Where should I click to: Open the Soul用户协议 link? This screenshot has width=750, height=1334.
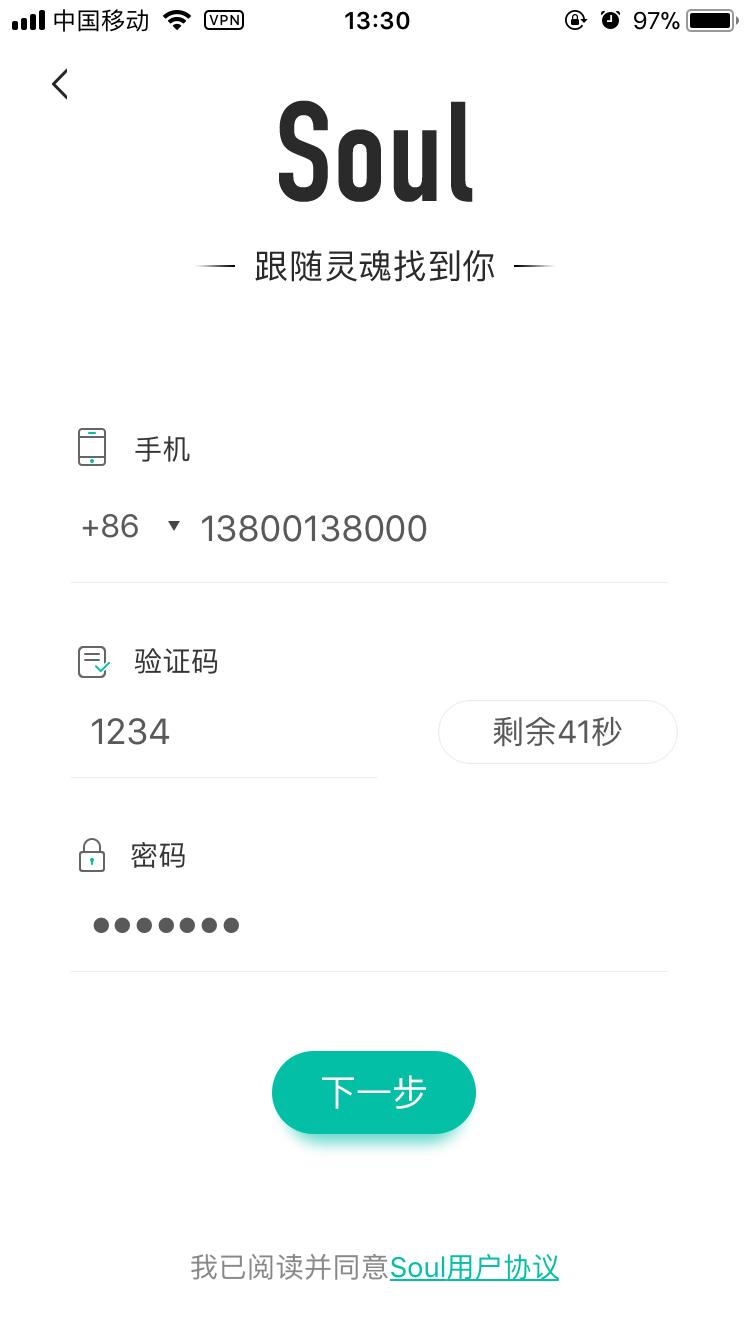[474, 1268]
